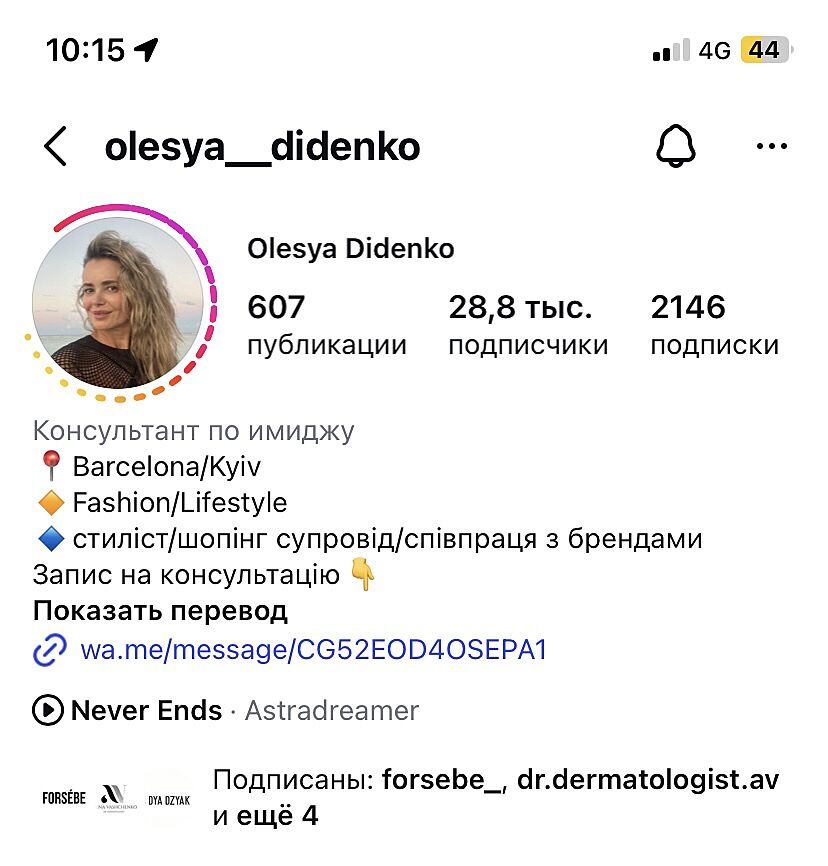Viewport: 828px width, 866px height.
Task: Open the notifications bell for this profile
Action: (676, 148)
